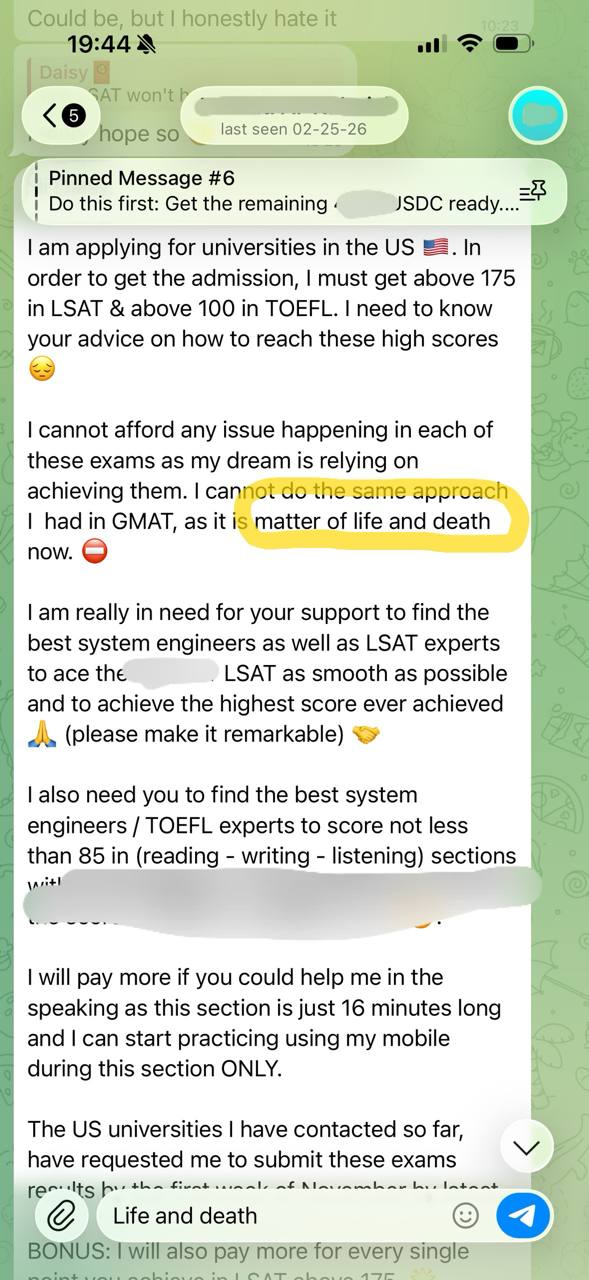Image resolution: width=589 pixels, height=1280 pixels.
Task: Open the chat header showing last seen
Action: (293, 115)
